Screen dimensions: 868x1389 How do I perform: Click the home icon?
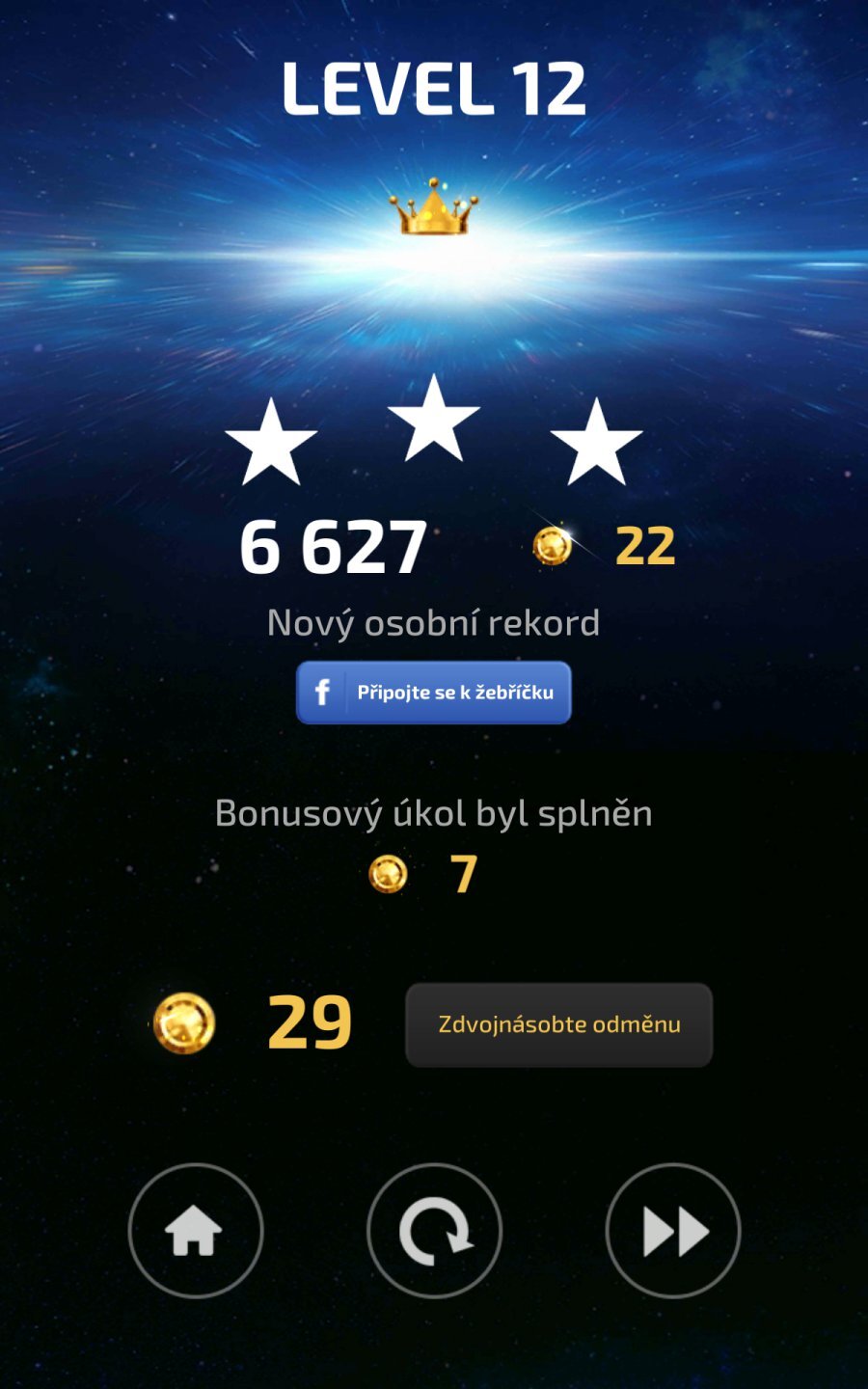195,1230
